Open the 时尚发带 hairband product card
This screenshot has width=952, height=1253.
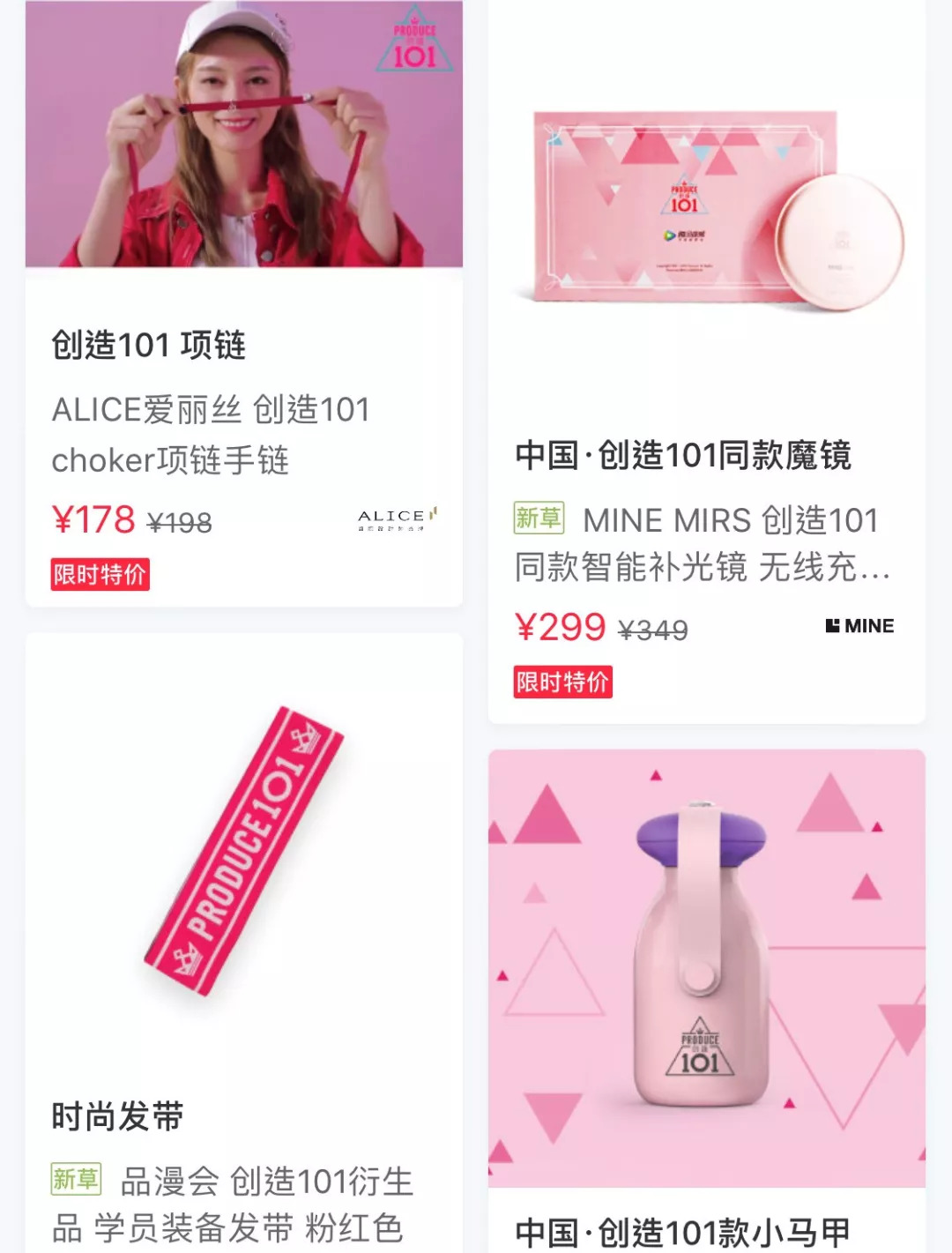click(243, 882)
